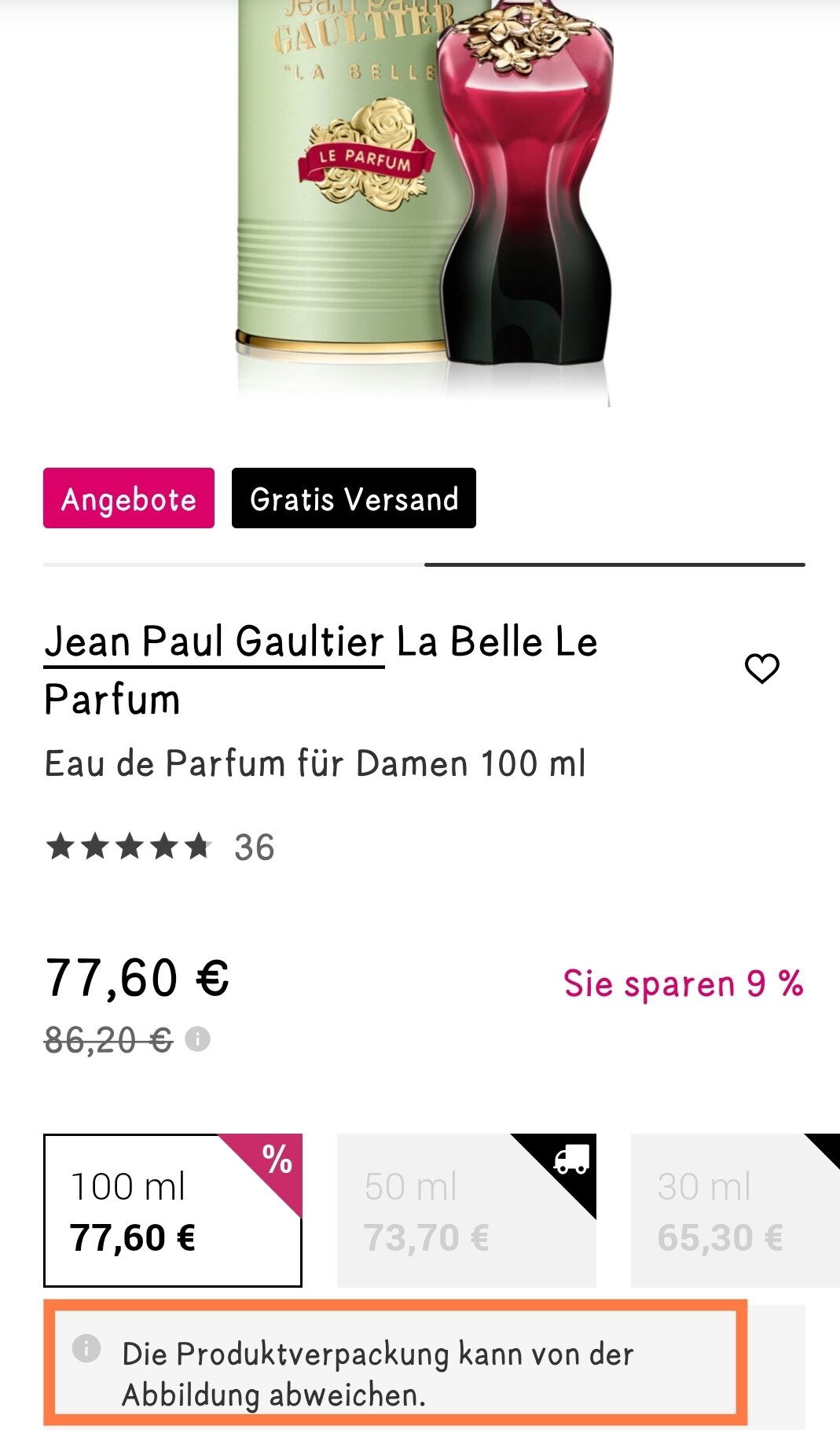The height and width of the screenshot is (1430, 840).
Task: Pick the 30 ml size for 65,30 €
Action: point(735,1211)
